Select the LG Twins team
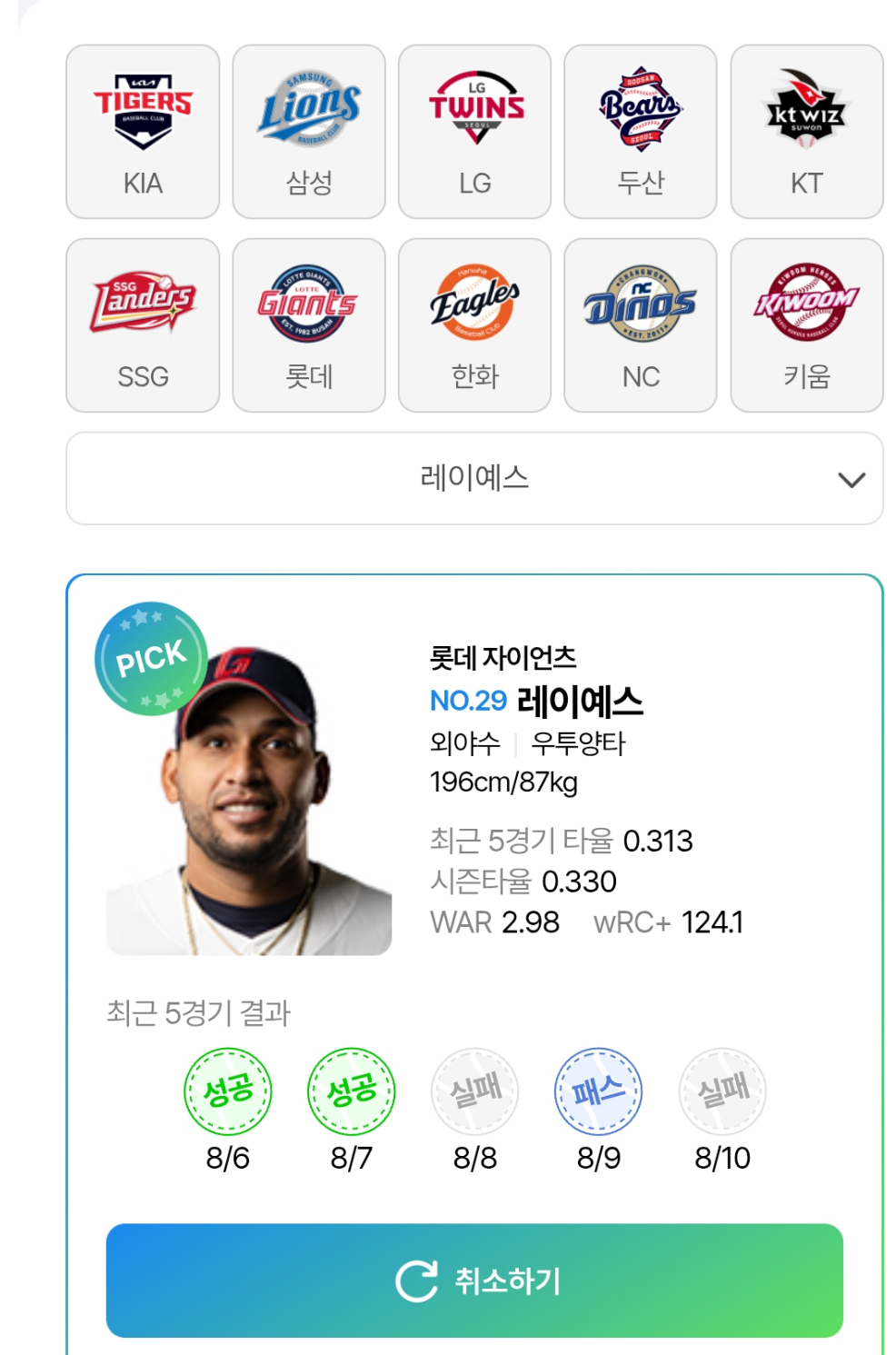896x1355 pixels. pyautogui.click(x=474, y=132)
